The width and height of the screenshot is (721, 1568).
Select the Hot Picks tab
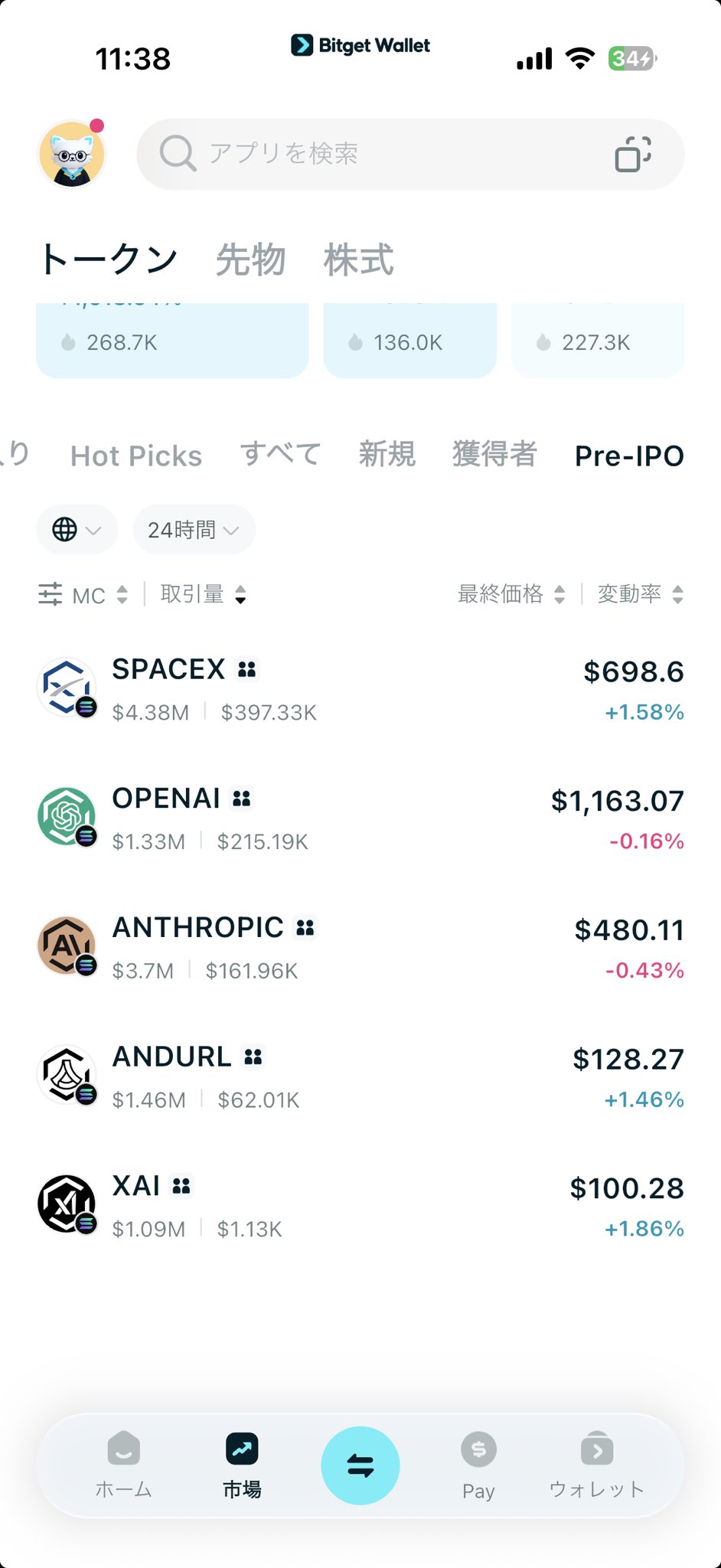click(x=136, y=456)
